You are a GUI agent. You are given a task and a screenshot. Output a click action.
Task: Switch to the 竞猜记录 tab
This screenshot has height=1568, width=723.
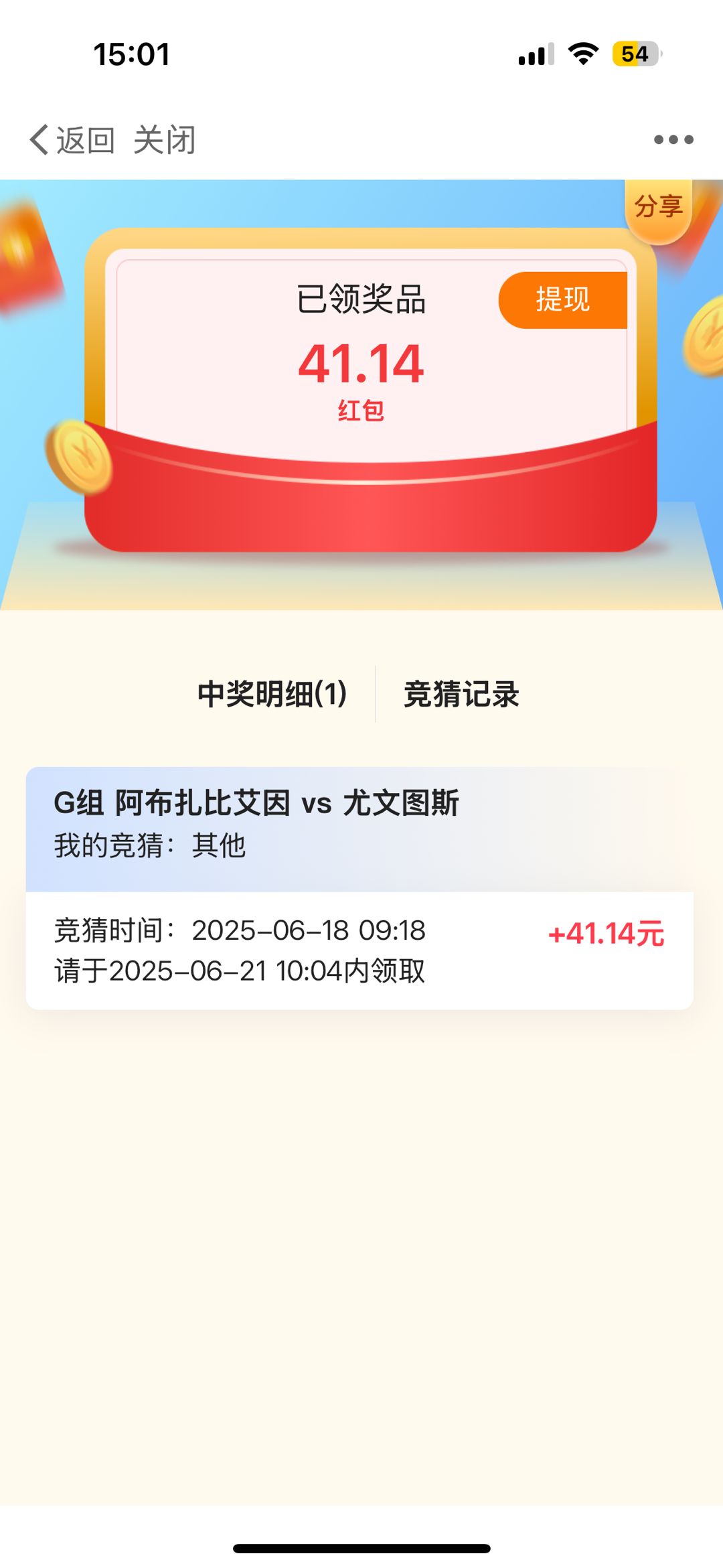coord(461,694)
